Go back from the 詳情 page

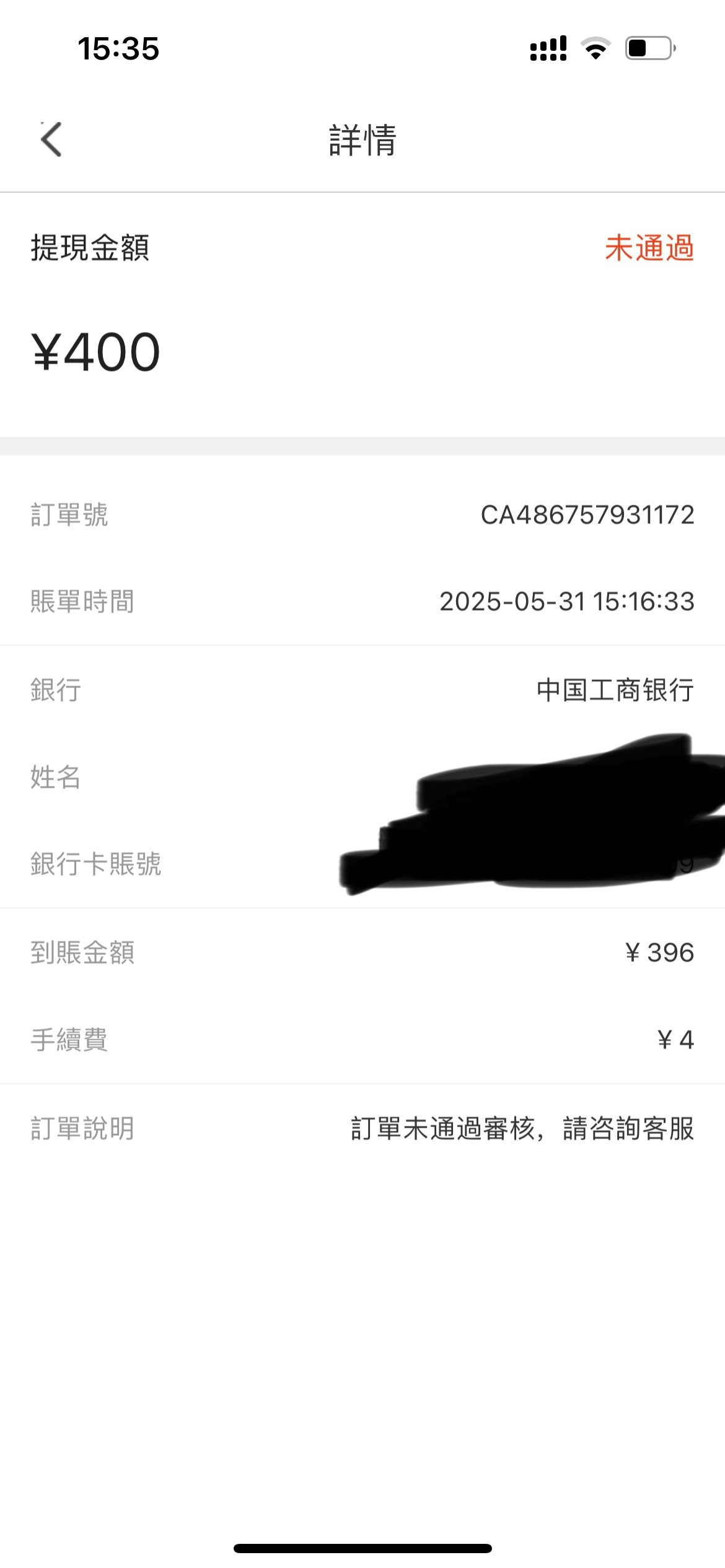[51, 139]
